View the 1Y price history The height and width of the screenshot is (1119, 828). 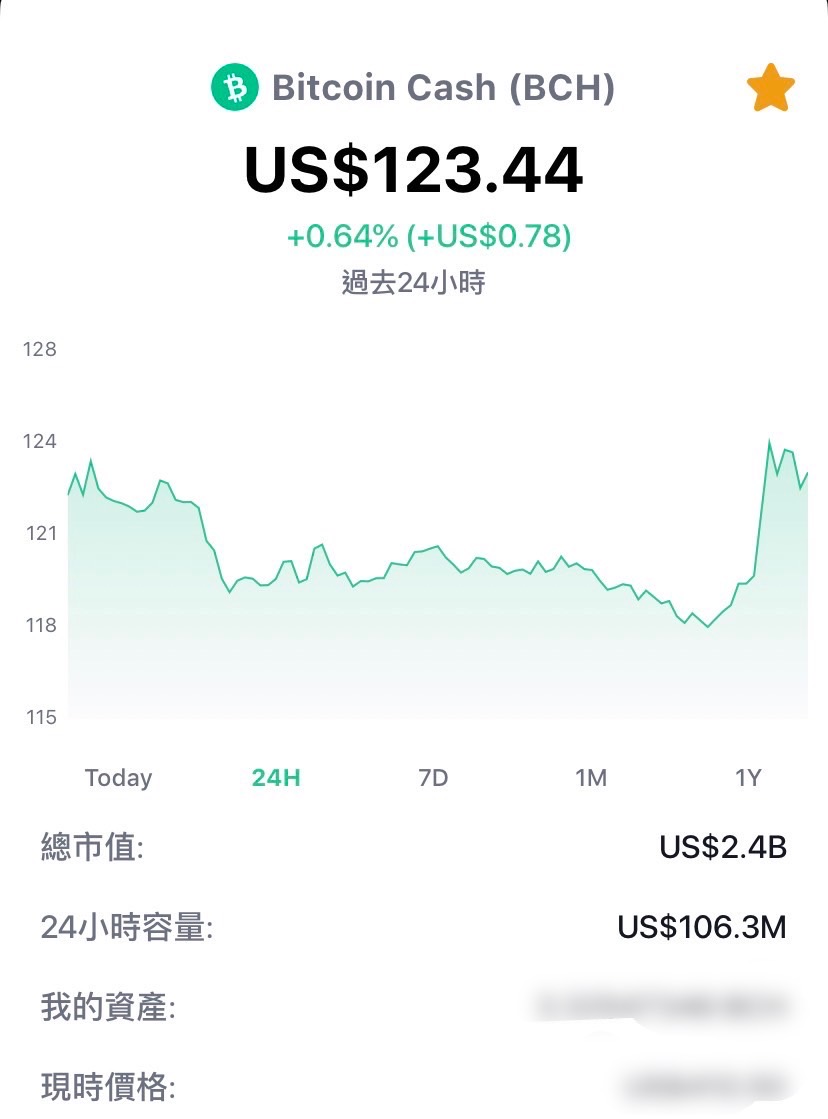tap(748, 777)
